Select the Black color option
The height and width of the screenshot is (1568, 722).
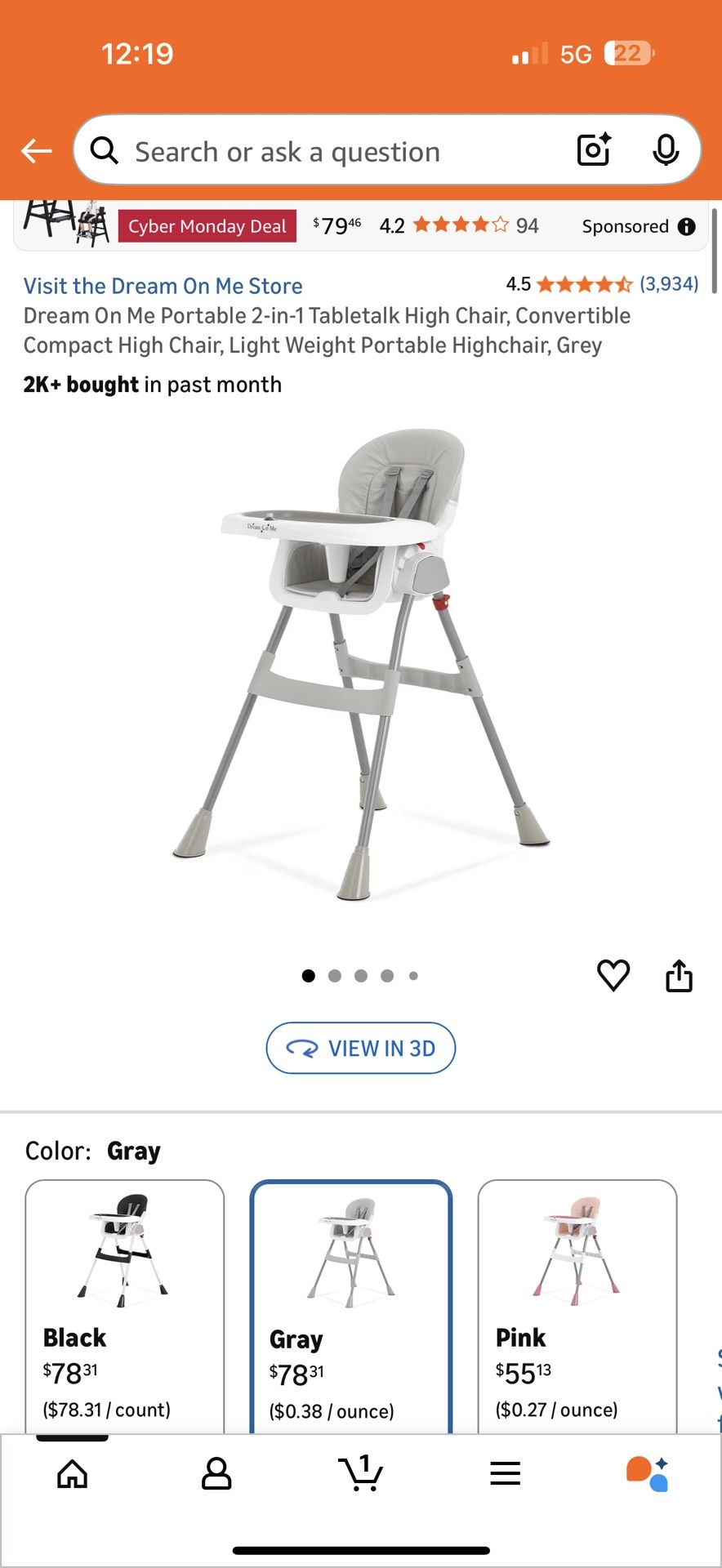124,1290
